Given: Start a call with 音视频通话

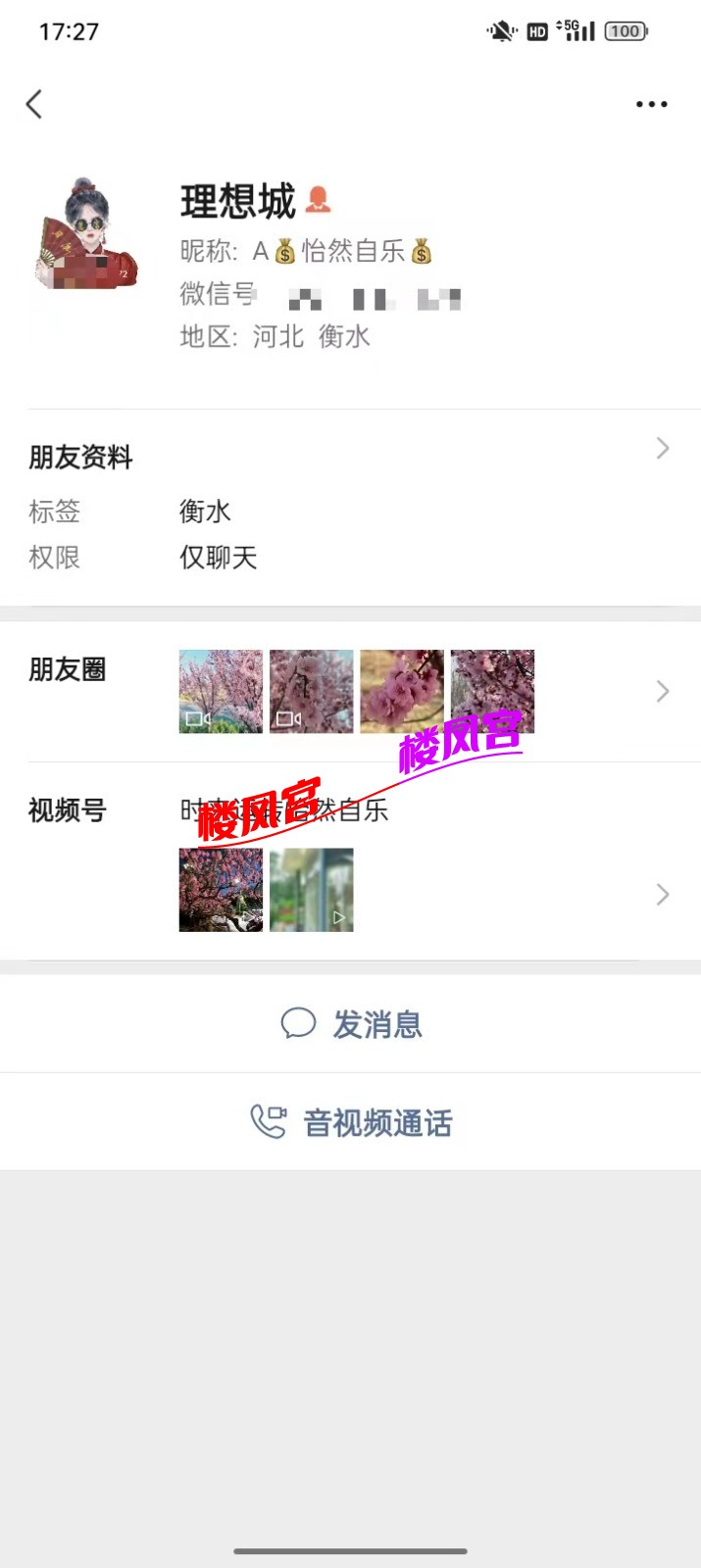Looking at the screenshot, I should pyautogui.click(x=351, y=1122).
